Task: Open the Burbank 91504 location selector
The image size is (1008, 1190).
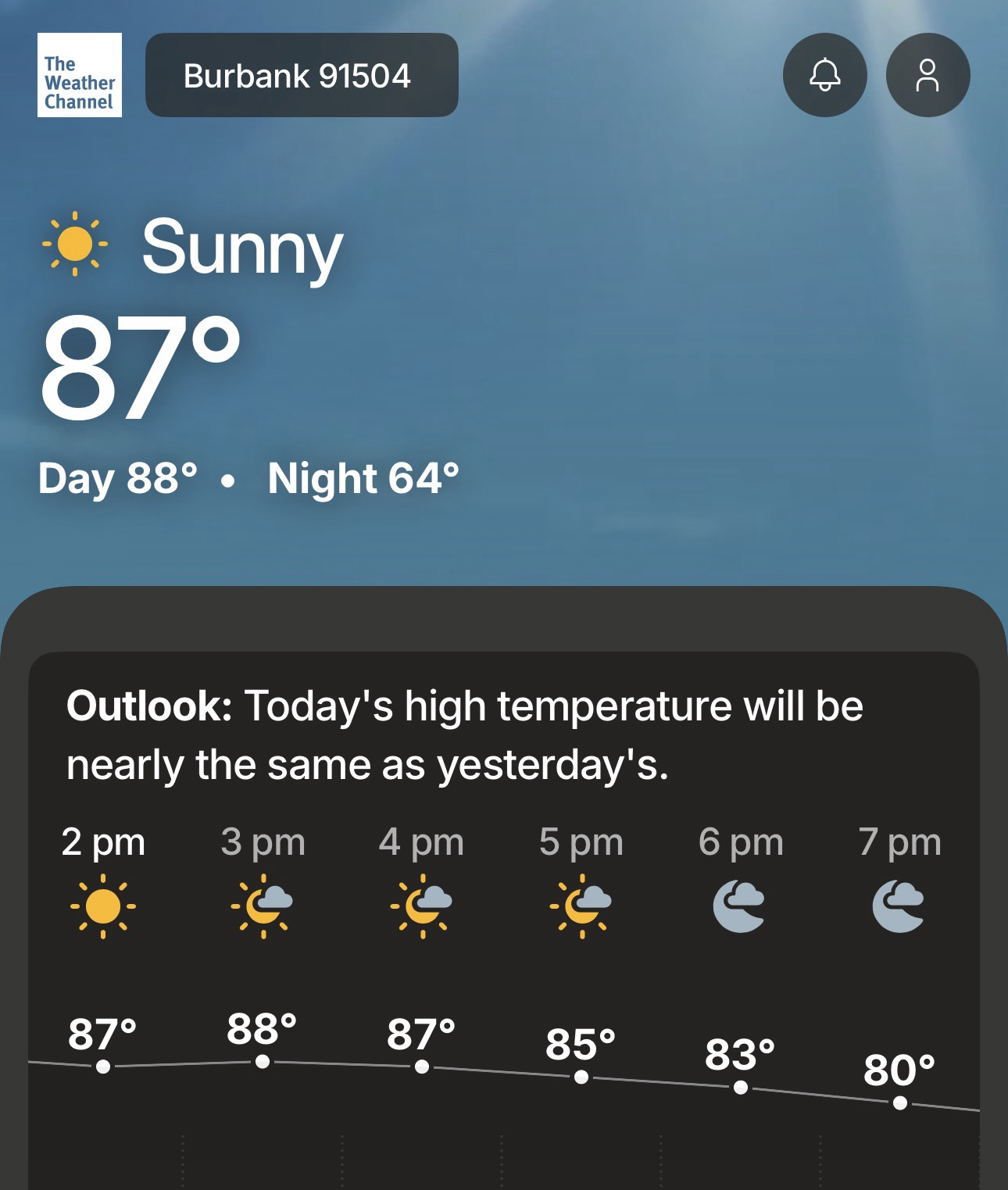Action: [x=302, y=75]
